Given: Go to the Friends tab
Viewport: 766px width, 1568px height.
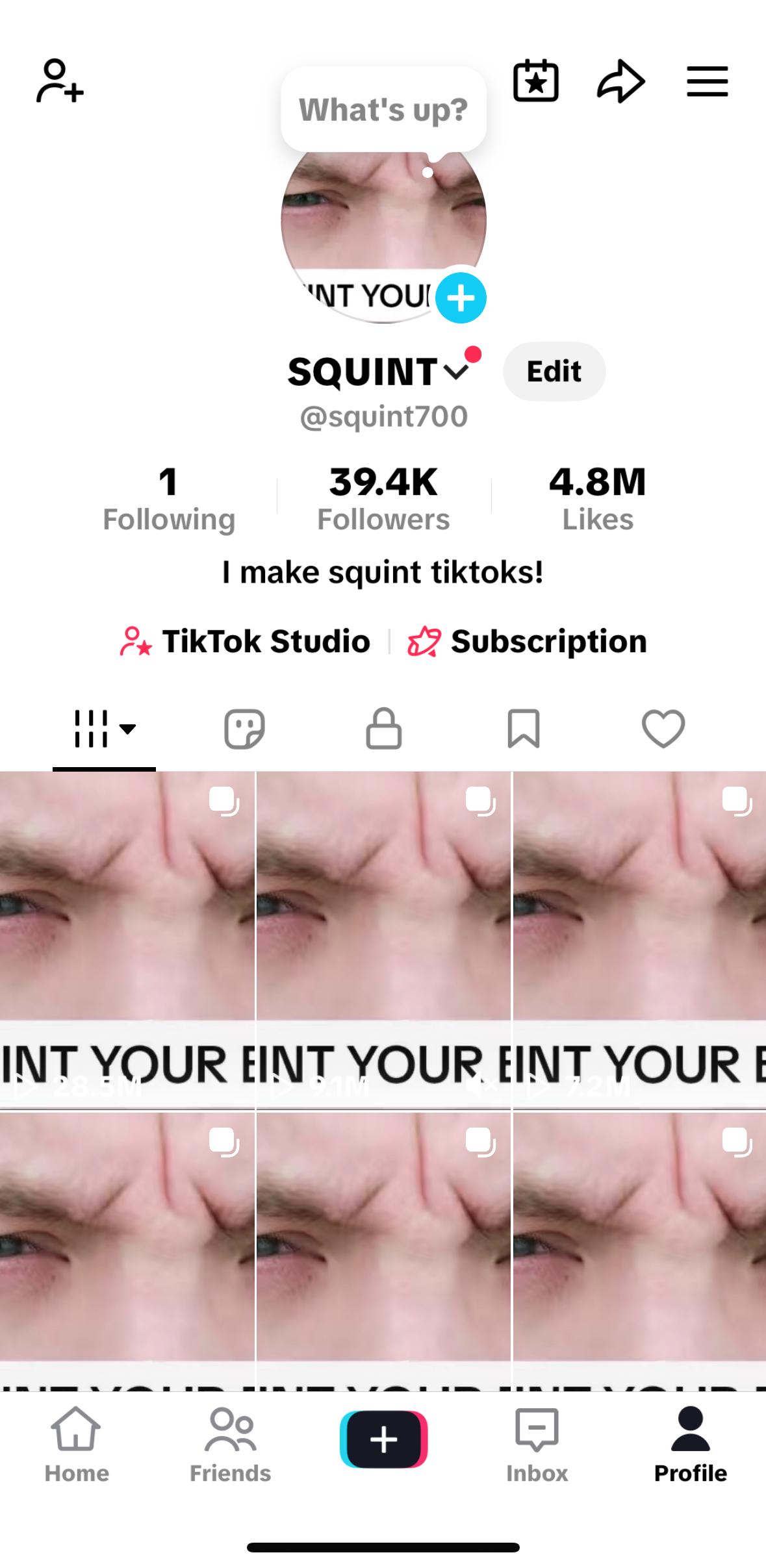Looking at the screenshot, I should [x=230, y=1444].
